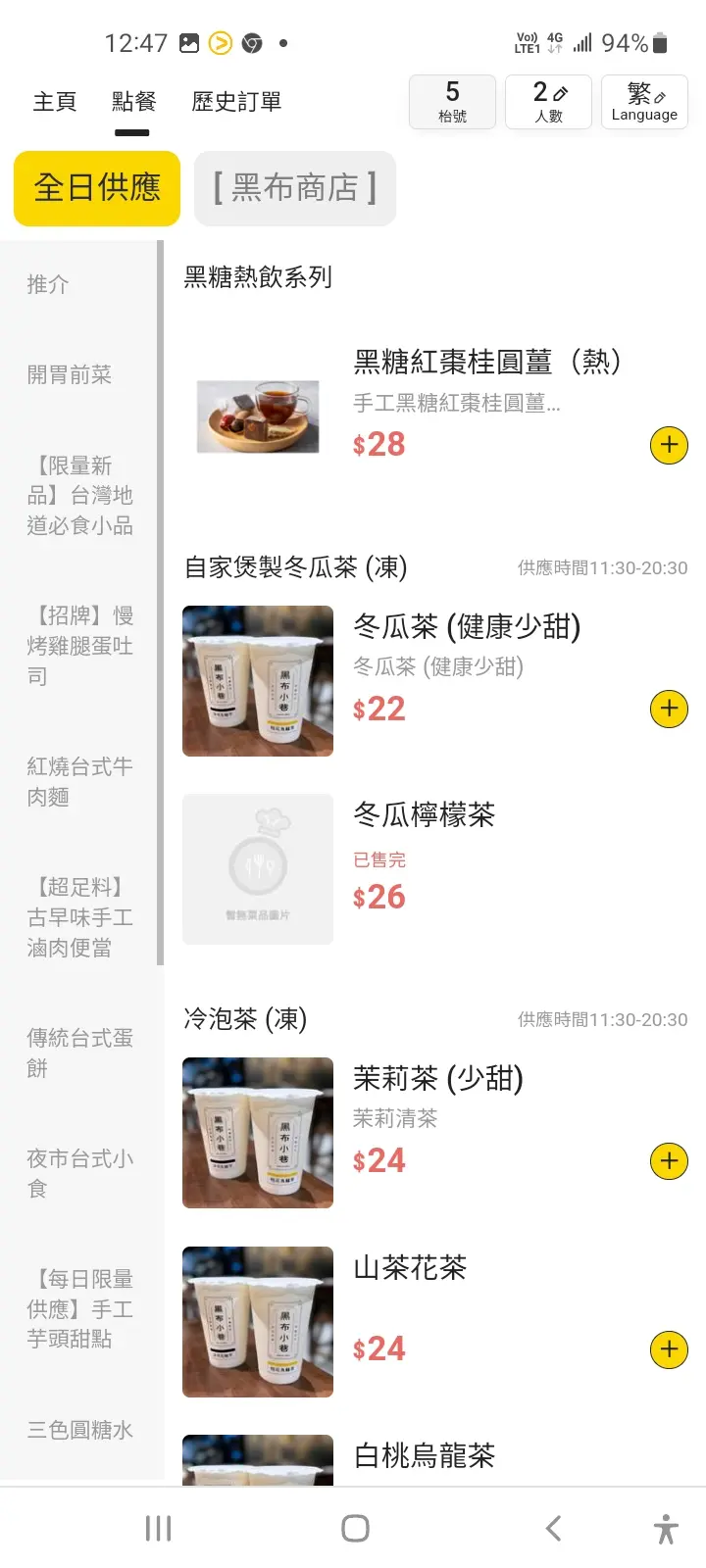Edit the 人數 guest count

(549, 102)
